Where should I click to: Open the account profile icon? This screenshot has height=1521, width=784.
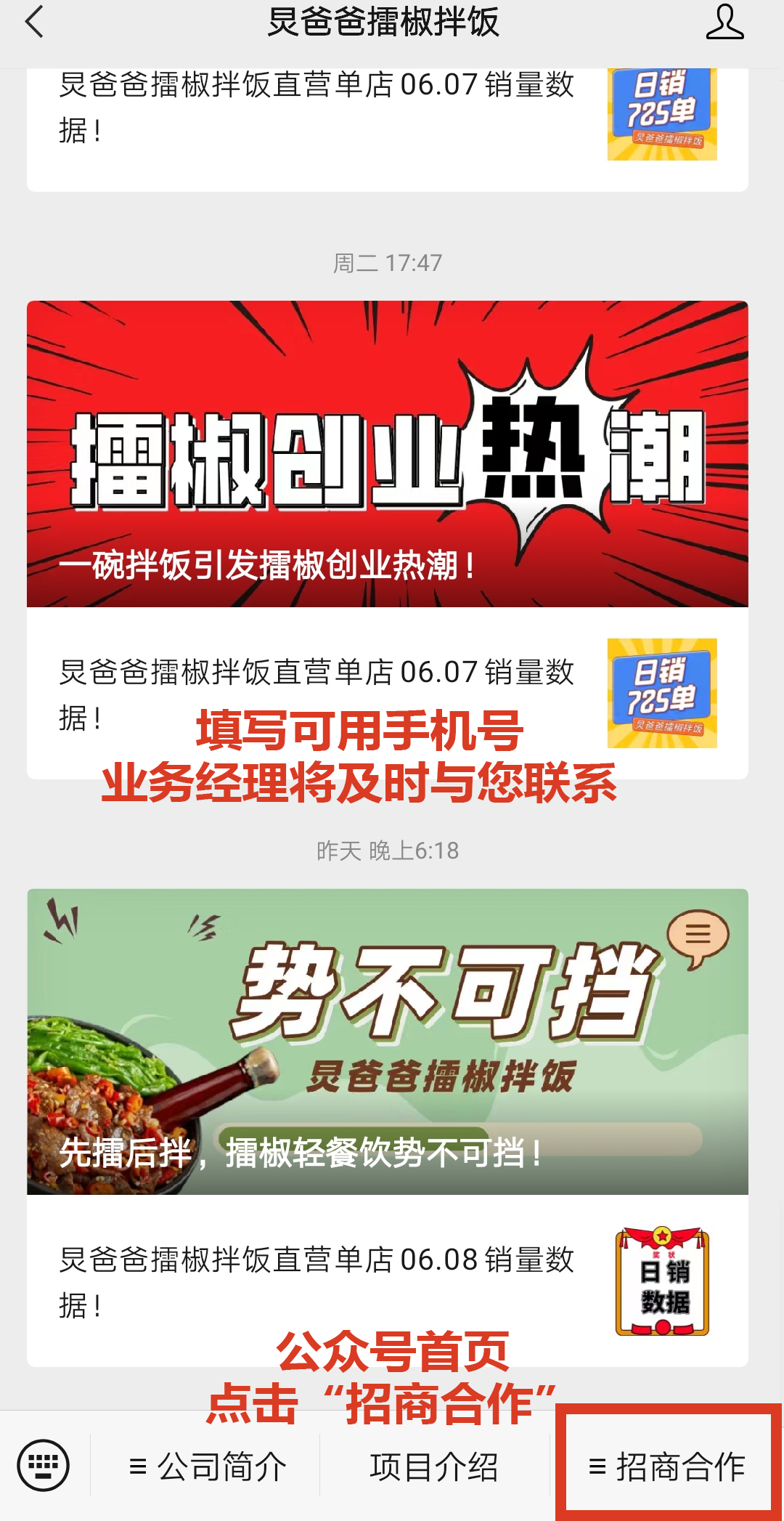point(724,22)
